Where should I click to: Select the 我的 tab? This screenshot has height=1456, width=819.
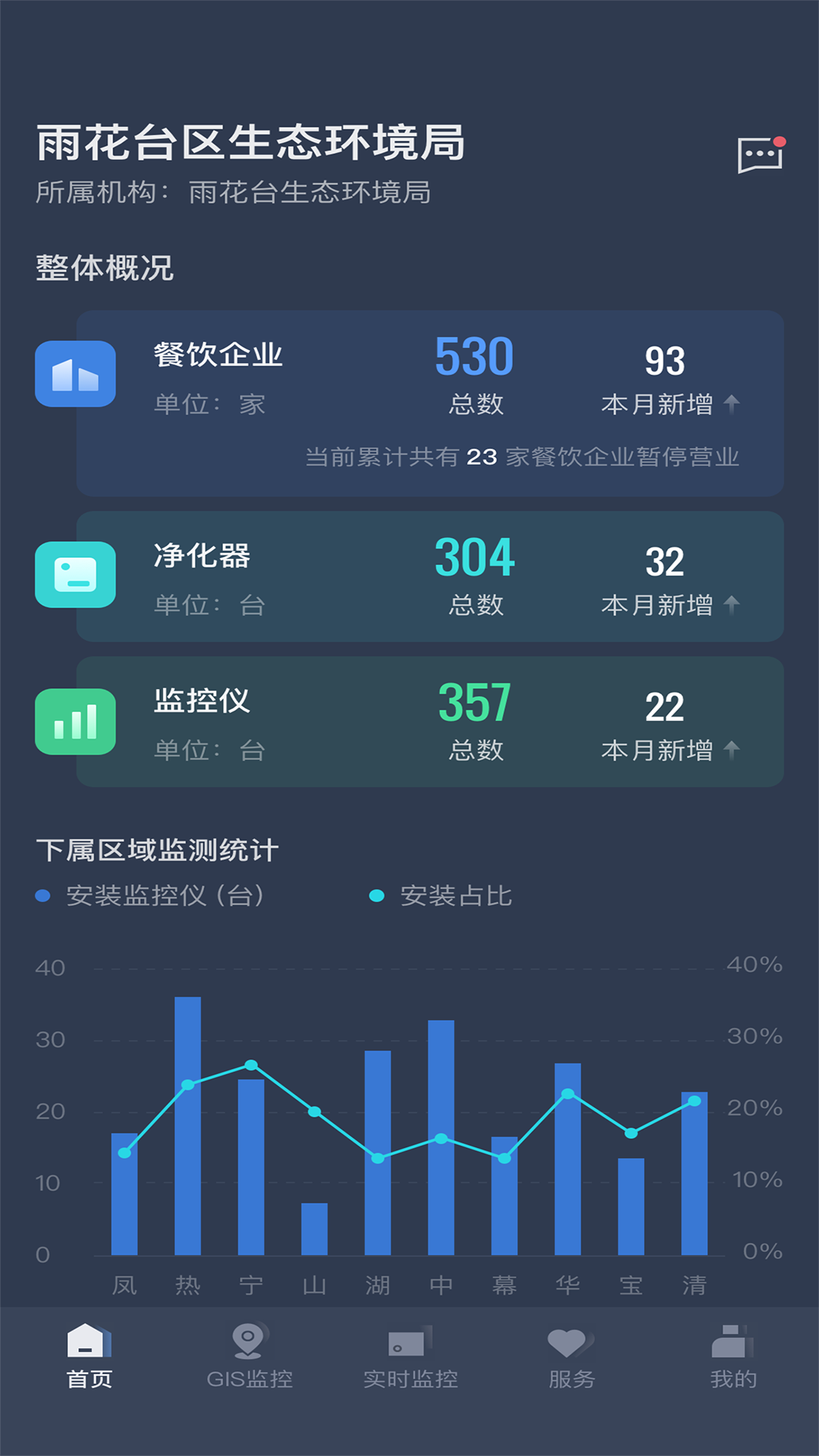click(733, 1357)
